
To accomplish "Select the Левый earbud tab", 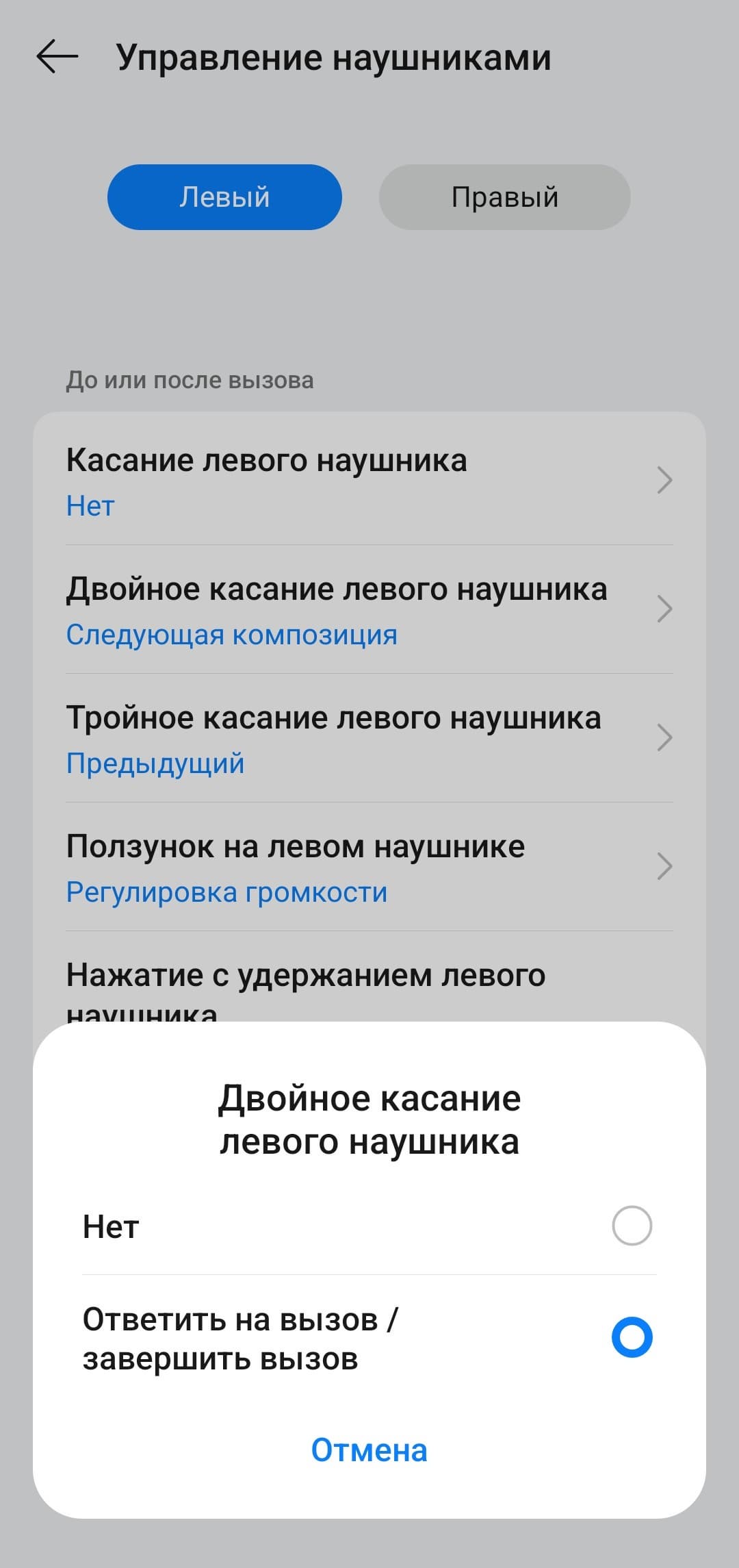I will coord(224,197).
